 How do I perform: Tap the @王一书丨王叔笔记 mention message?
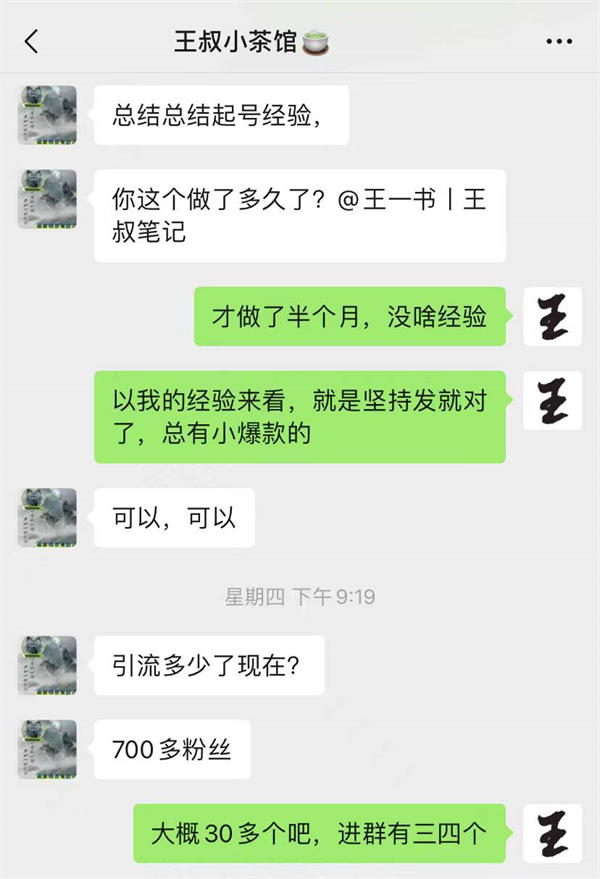(299, 216)
